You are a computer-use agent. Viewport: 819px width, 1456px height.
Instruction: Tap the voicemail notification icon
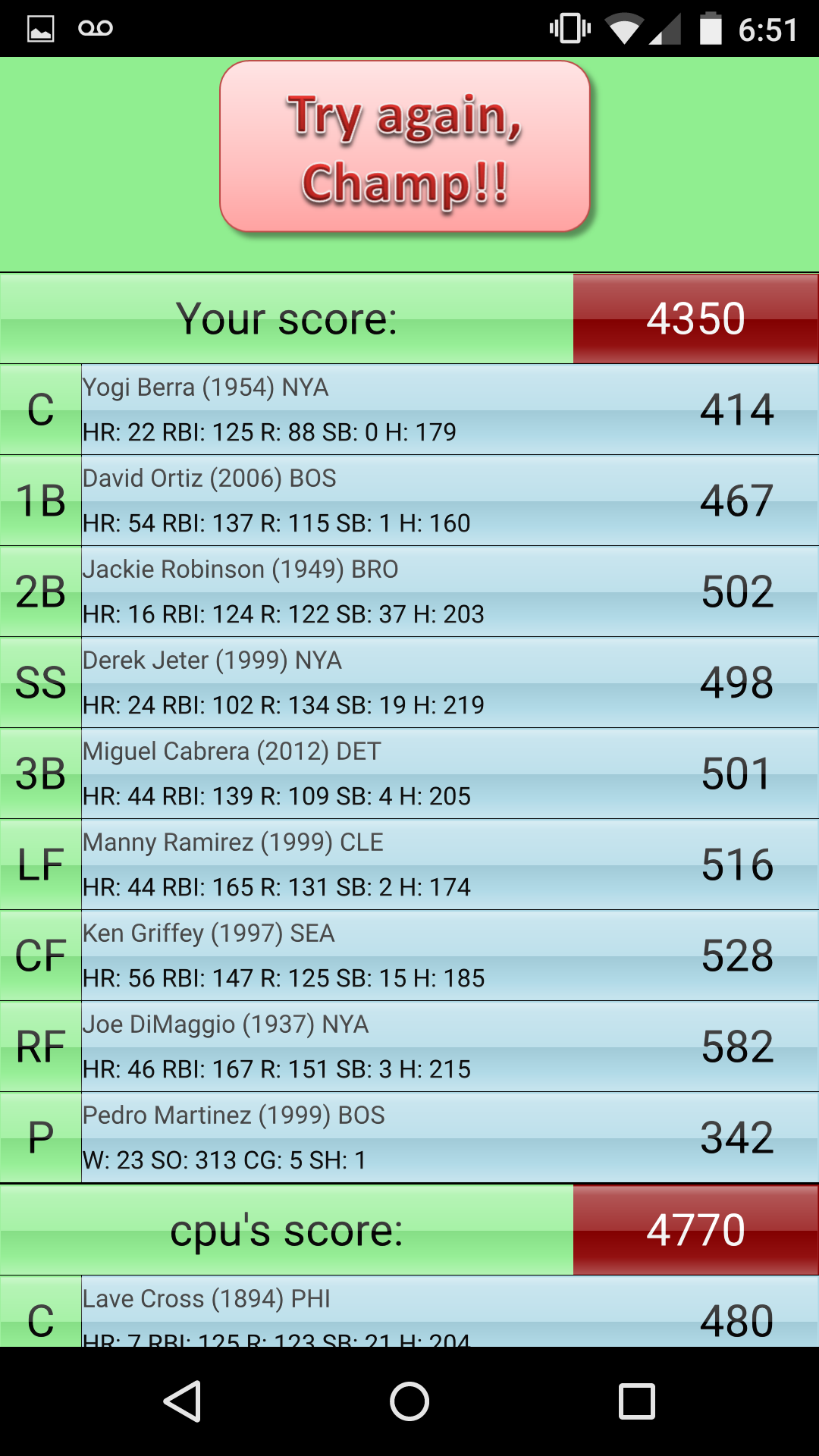pos(96,28)
